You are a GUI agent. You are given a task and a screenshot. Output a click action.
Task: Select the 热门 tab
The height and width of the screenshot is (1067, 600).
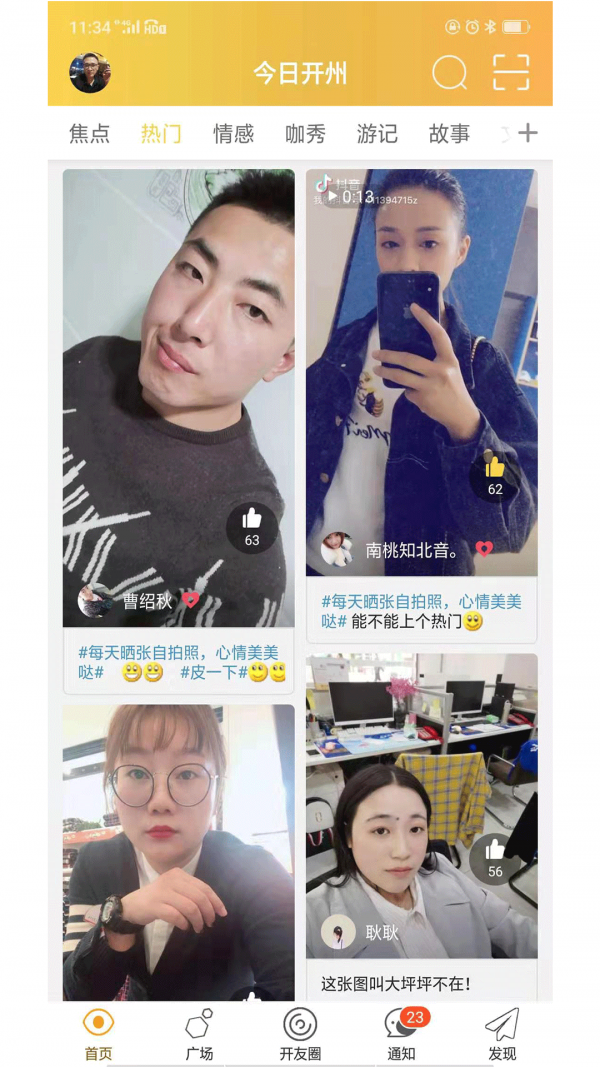(x=161, y=134)
